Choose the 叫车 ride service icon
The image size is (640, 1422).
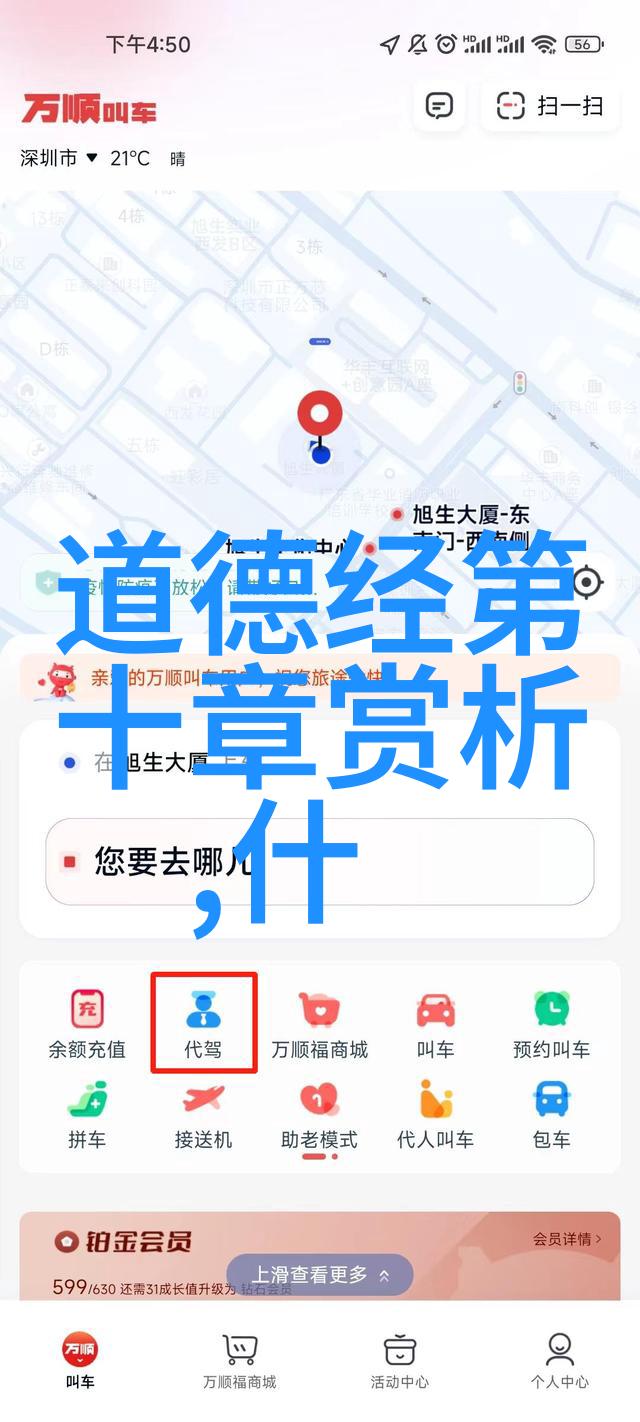click(435, 1023)
